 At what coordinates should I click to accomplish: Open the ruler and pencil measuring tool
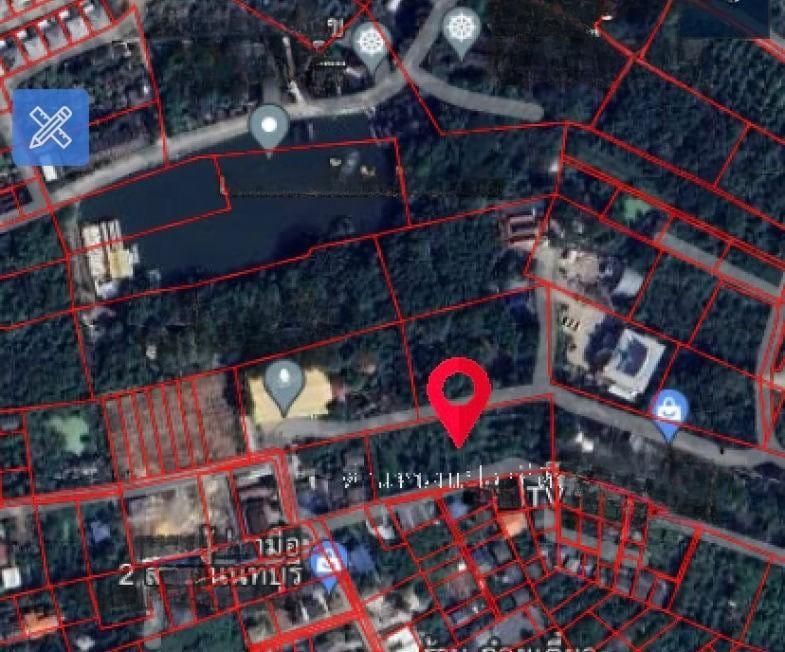[x=50, y=127]
